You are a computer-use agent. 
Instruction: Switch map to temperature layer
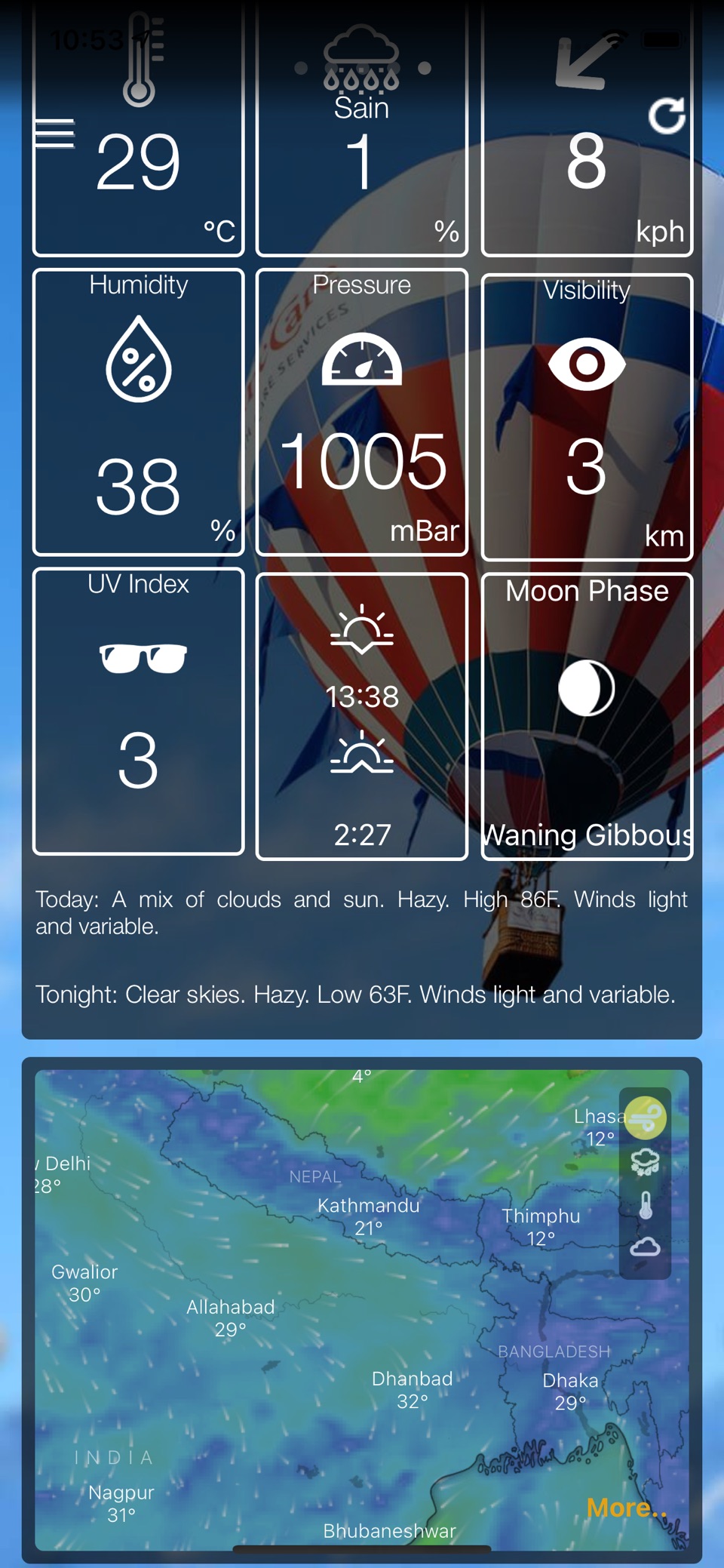(x=646, y=1205)
